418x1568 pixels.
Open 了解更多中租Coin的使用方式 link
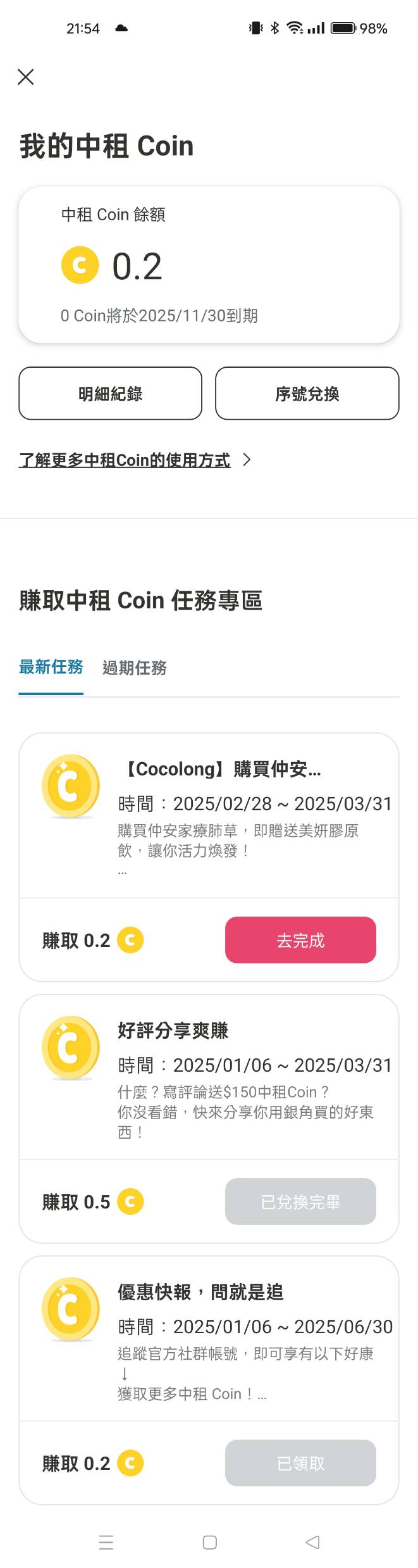pos(125,460)
